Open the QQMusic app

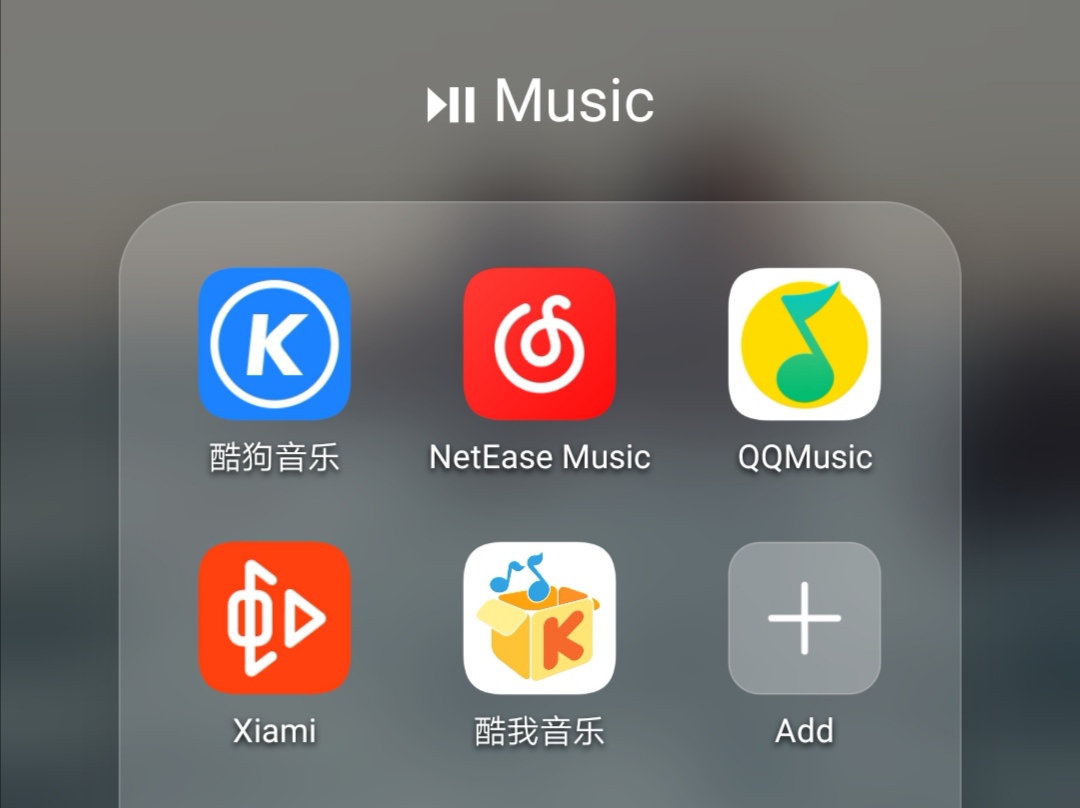[x=804, y=343]
